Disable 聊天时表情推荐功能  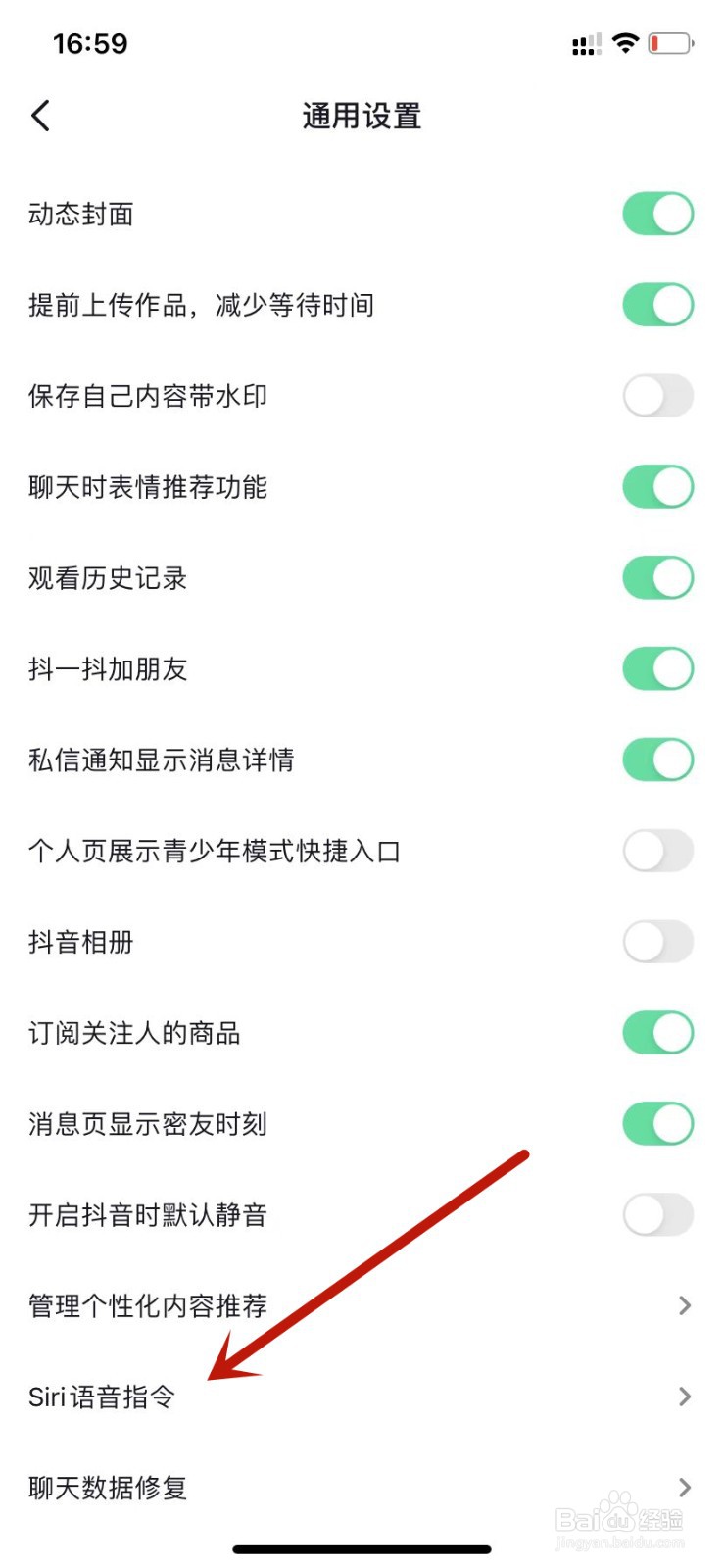657,486
